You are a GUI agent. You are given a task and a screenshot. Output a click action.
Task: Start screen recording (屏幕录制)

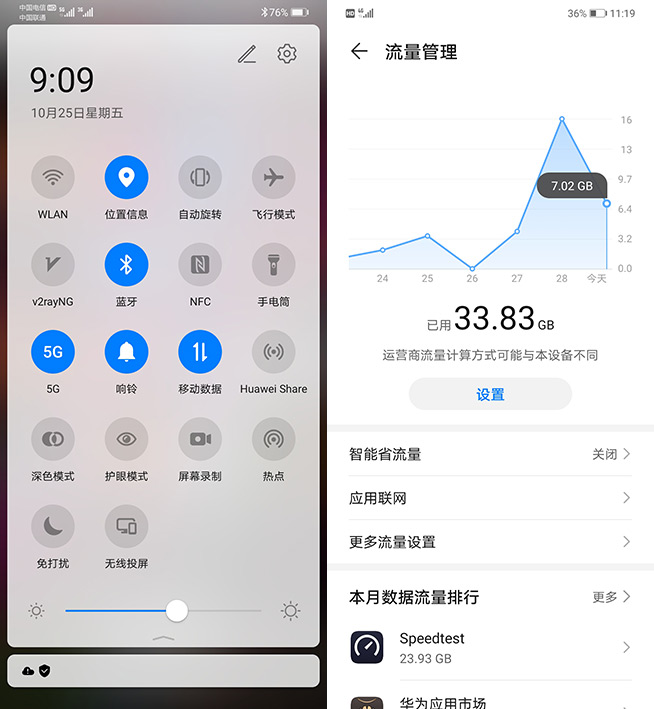coord(200,439)
